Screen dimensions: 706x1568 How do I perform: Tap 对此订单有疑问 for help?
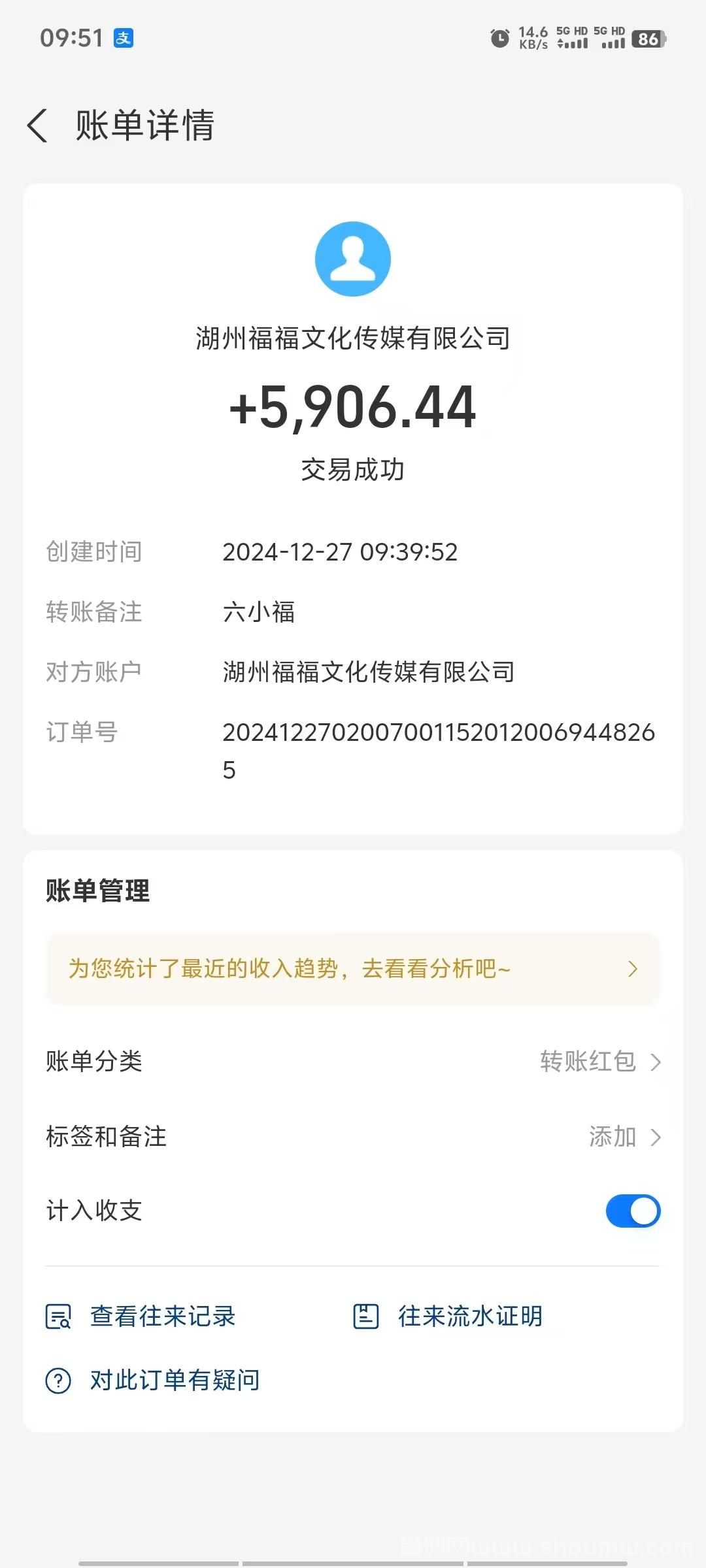[152, 1380]
